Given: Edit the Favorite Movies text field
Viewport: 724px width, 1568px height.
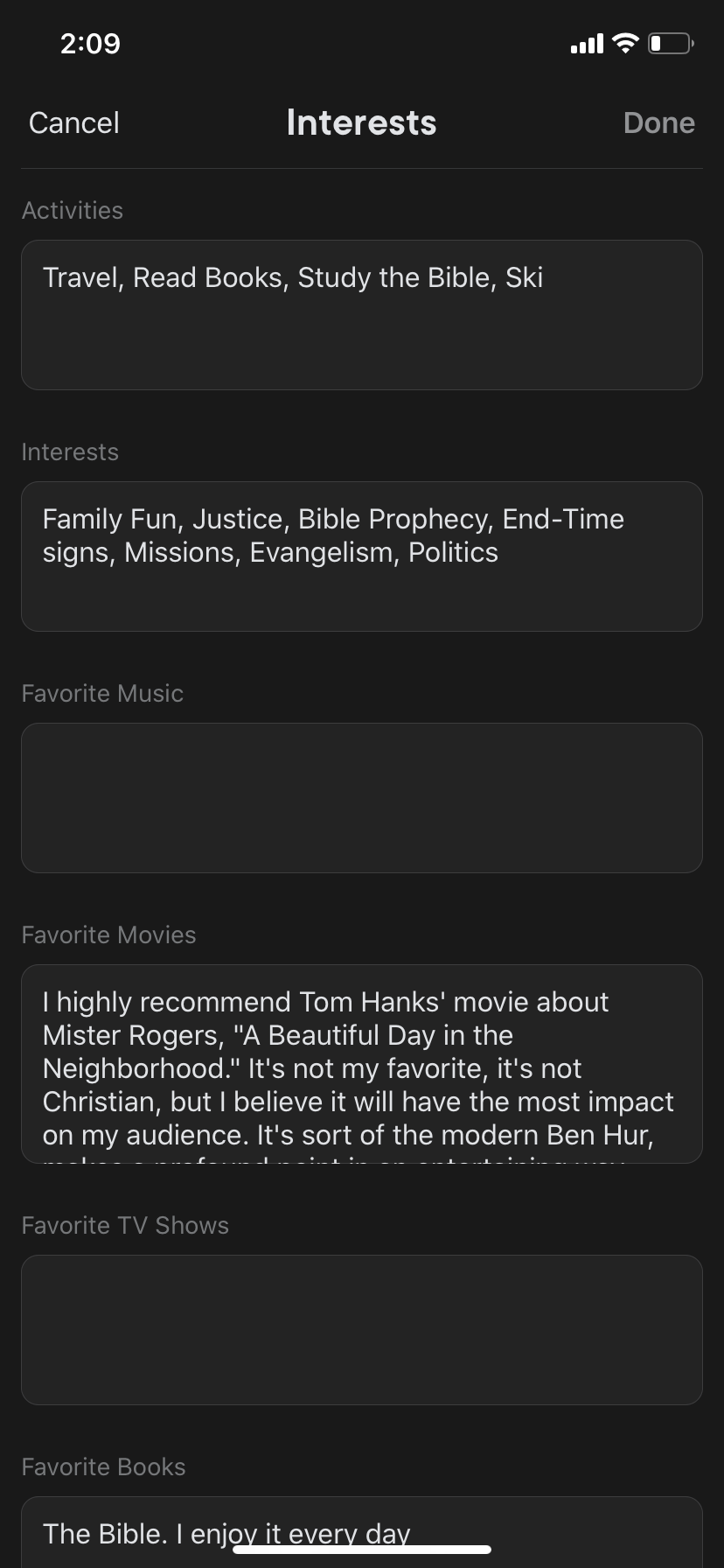Looking at the screenshot, I should [362, 1064].
